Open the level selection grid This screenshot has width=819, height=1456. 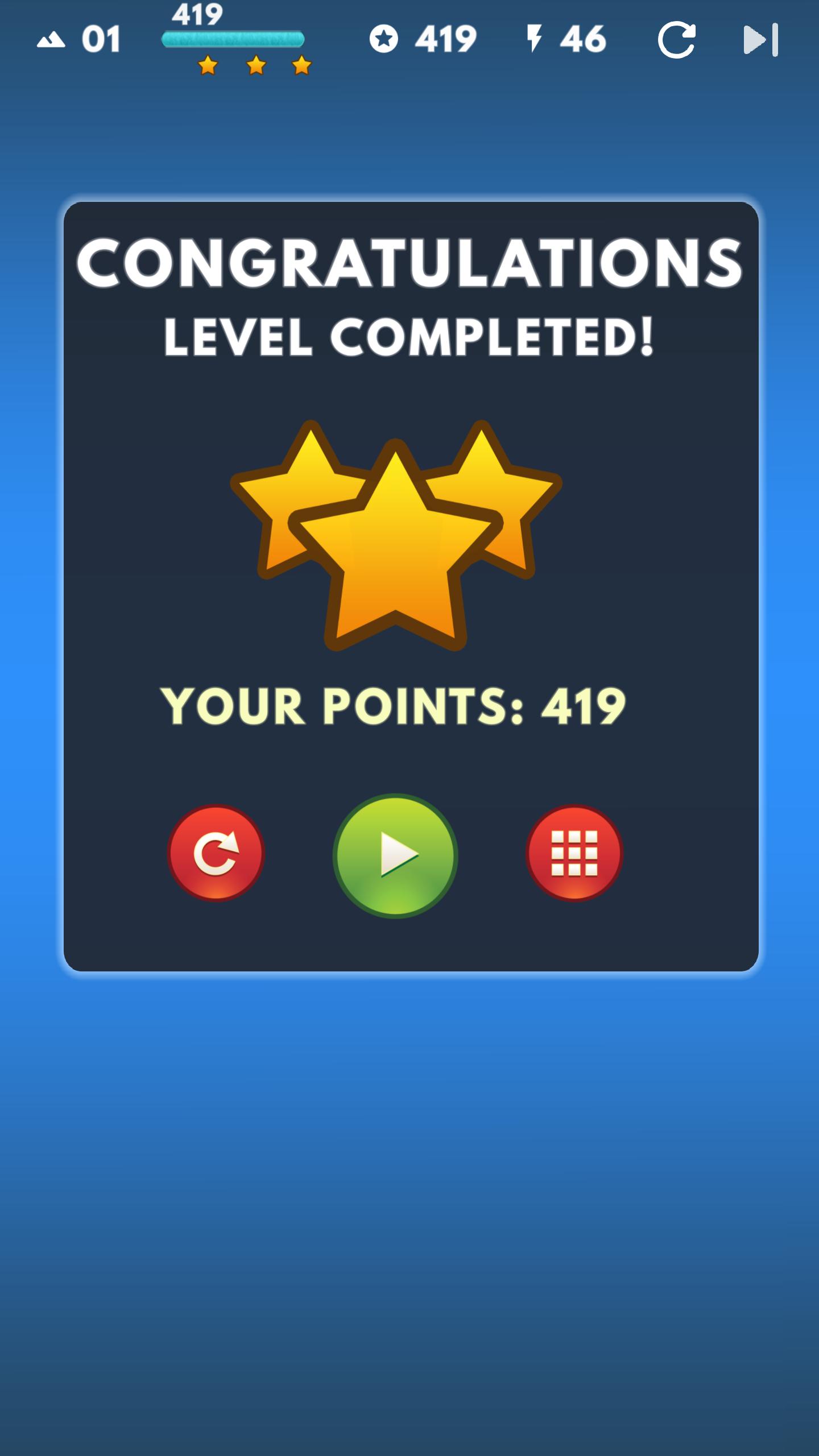[574, 853]
